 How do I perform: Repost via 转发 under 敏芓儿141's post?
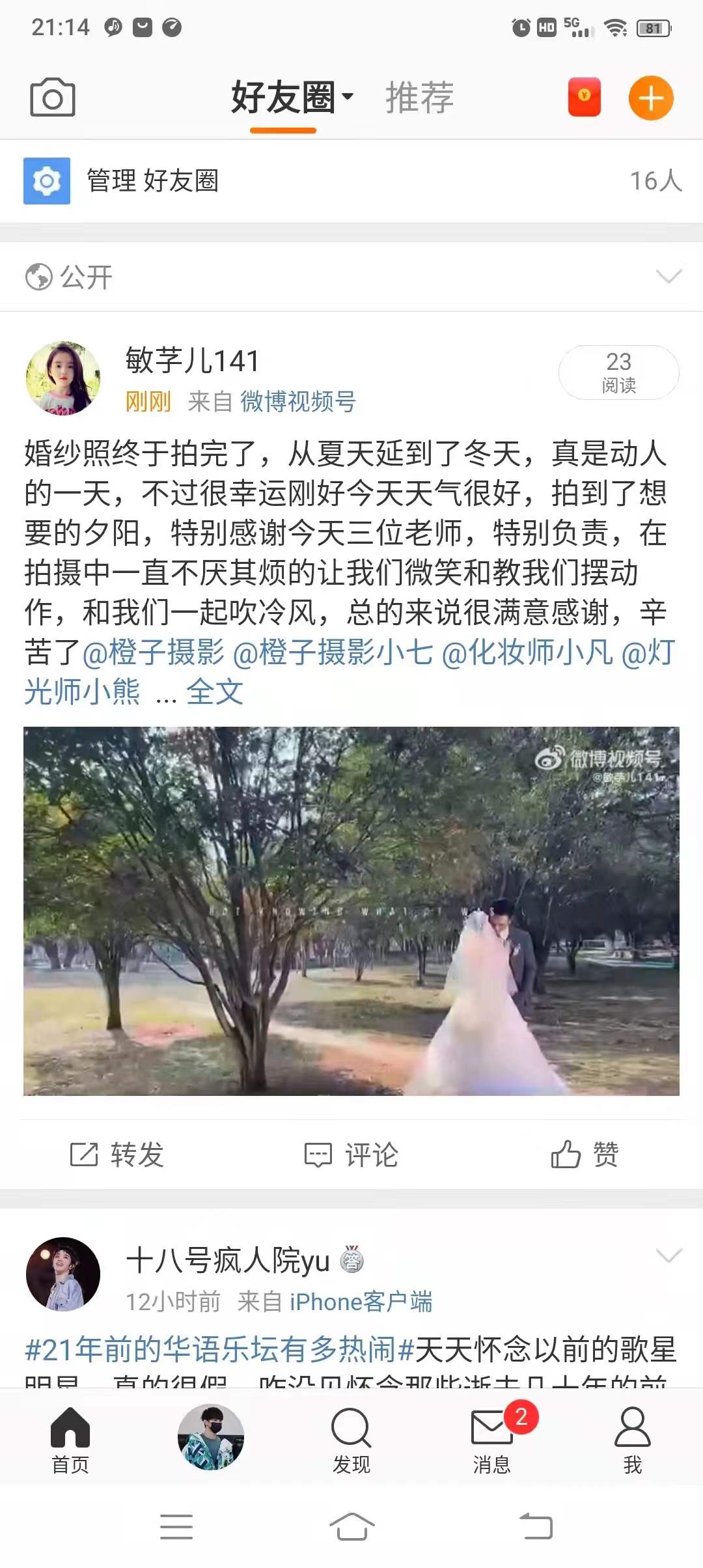pos(117,1155)
